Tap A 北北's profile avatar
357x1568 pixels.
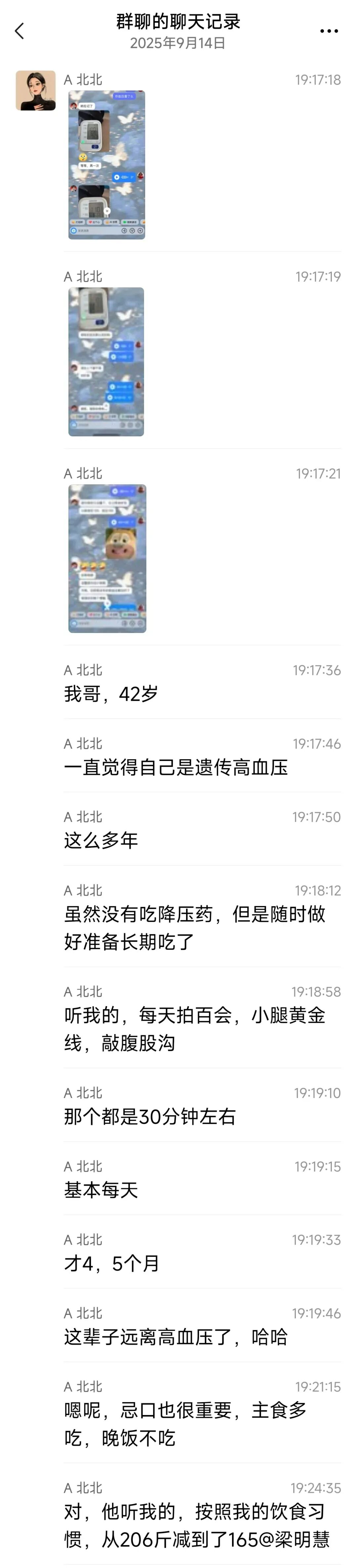(x=35, y=90)
